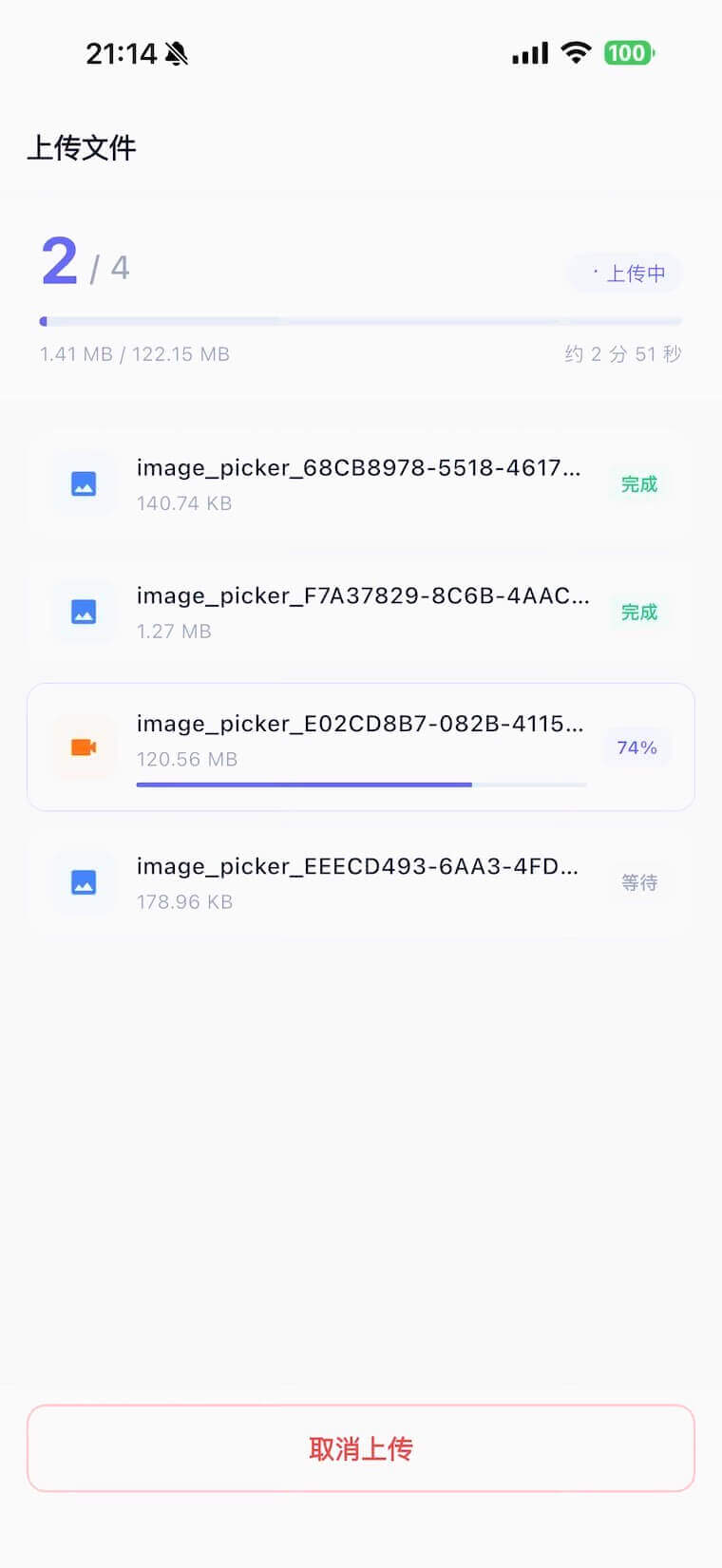The image size is (722, 1568).
Task: Click the cellular signal bars icon
Action: point(529,53)
